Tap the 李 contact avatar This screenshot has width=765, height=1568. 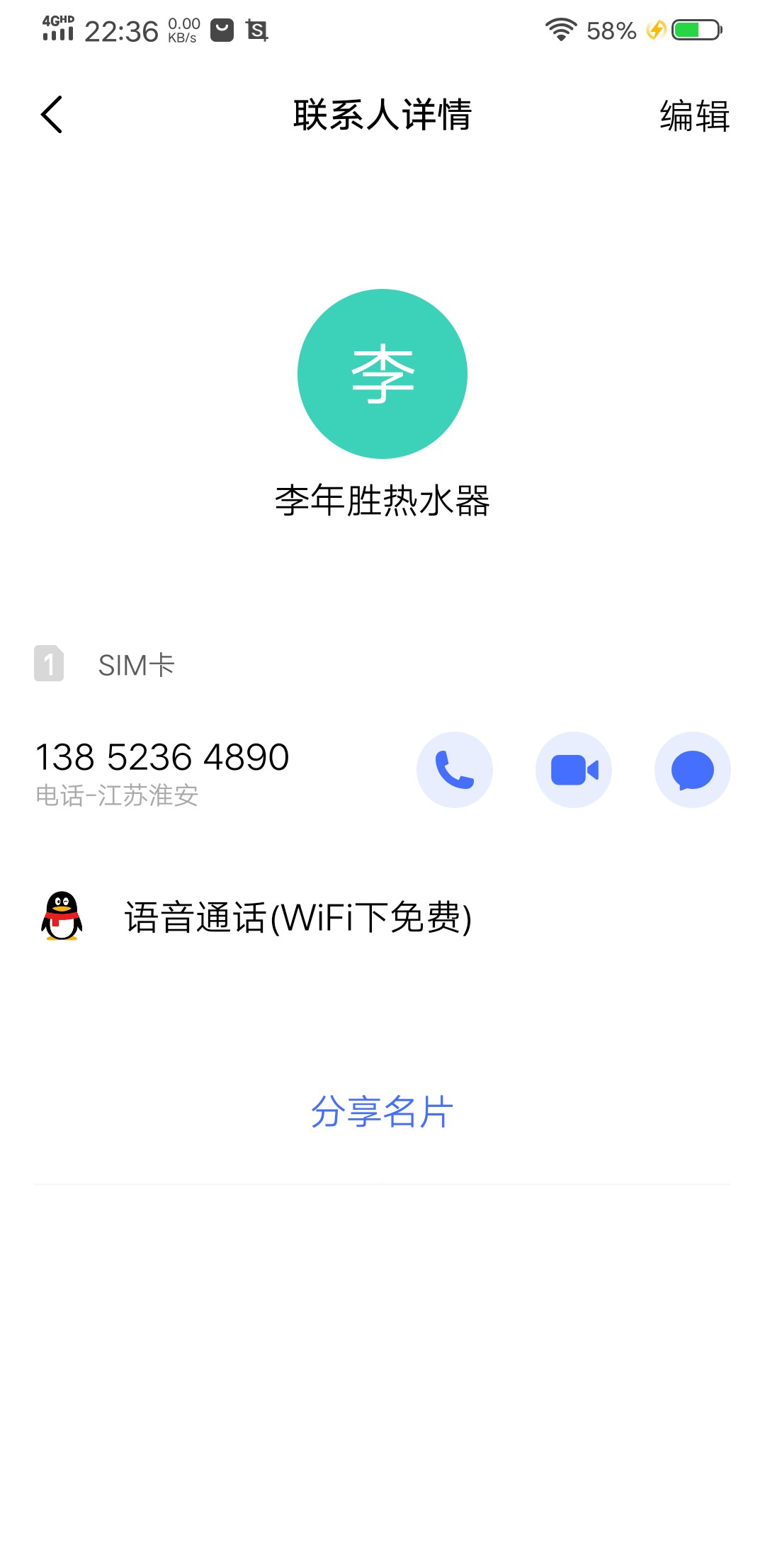pos(382,374)
